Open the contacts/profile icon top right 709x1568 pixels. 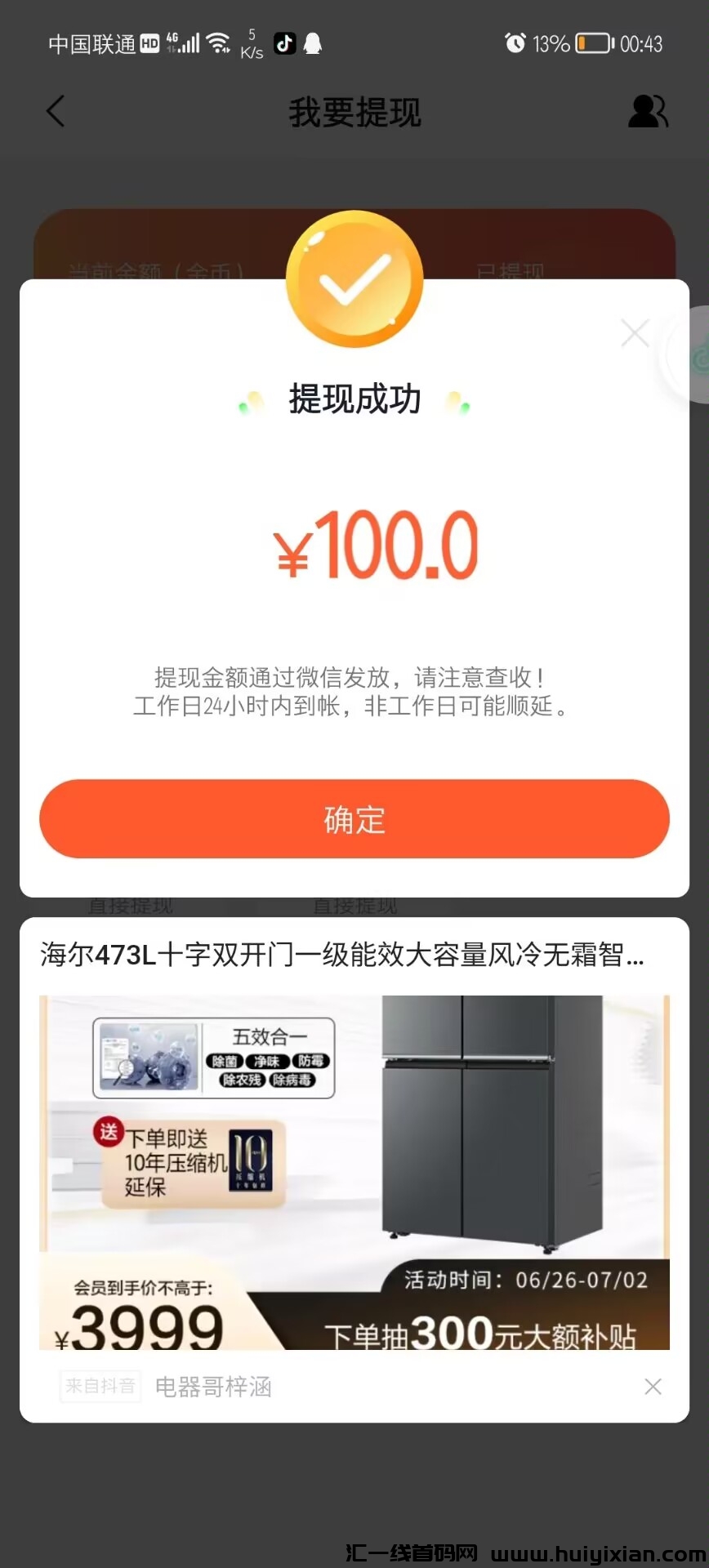tap(648, 113)
